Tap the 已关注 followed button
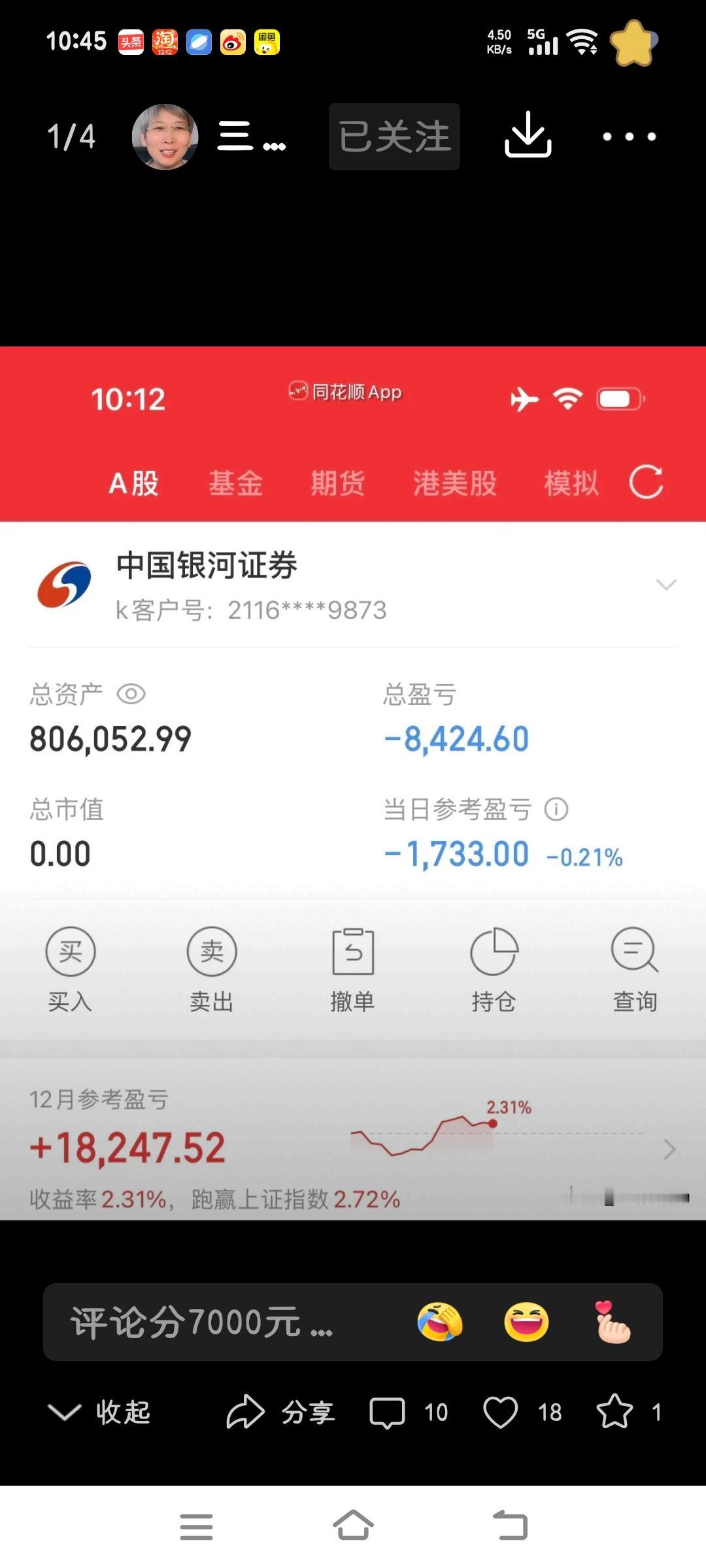The width and height of the screenshot is (706, 1568). pyautogui.click(x=394, y=135)
